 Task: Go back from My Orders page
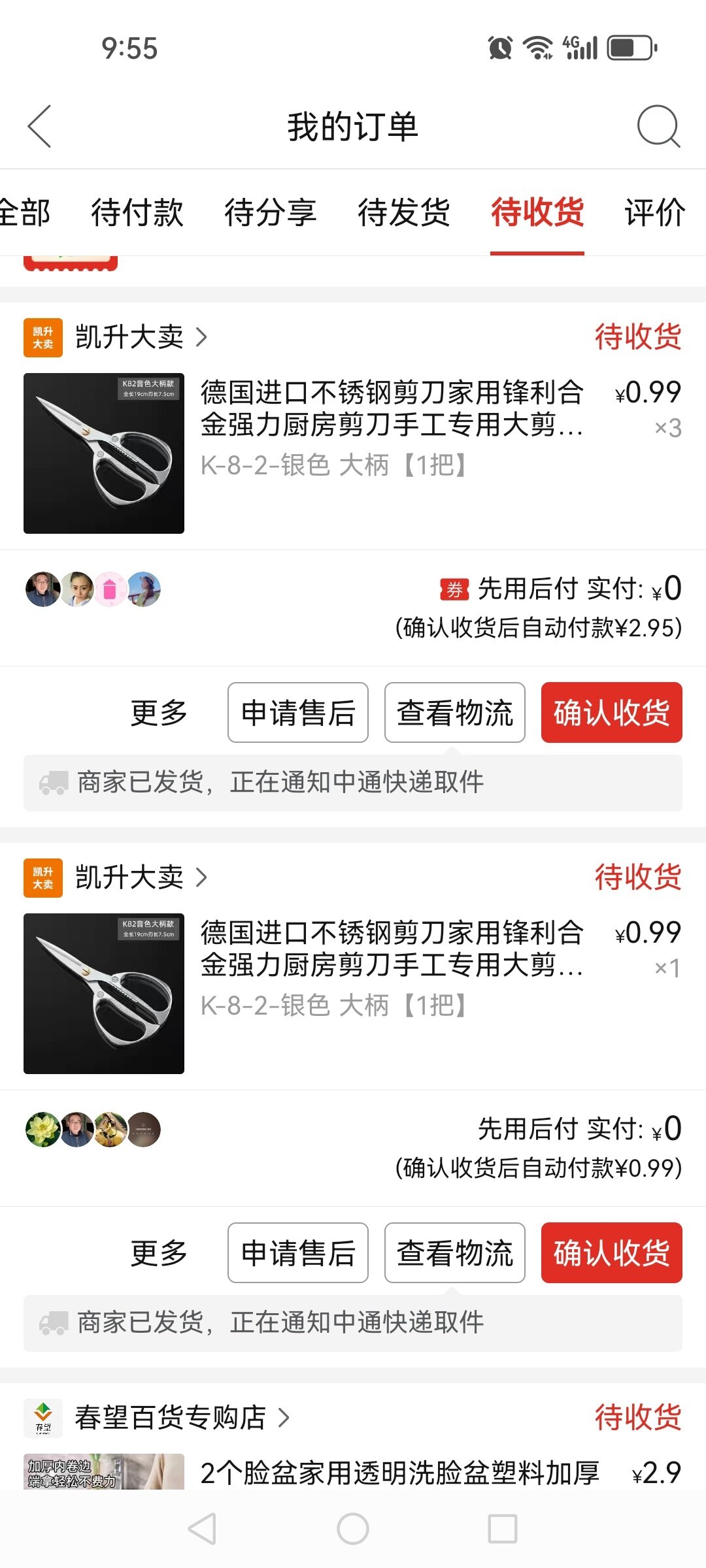[41, 126]
